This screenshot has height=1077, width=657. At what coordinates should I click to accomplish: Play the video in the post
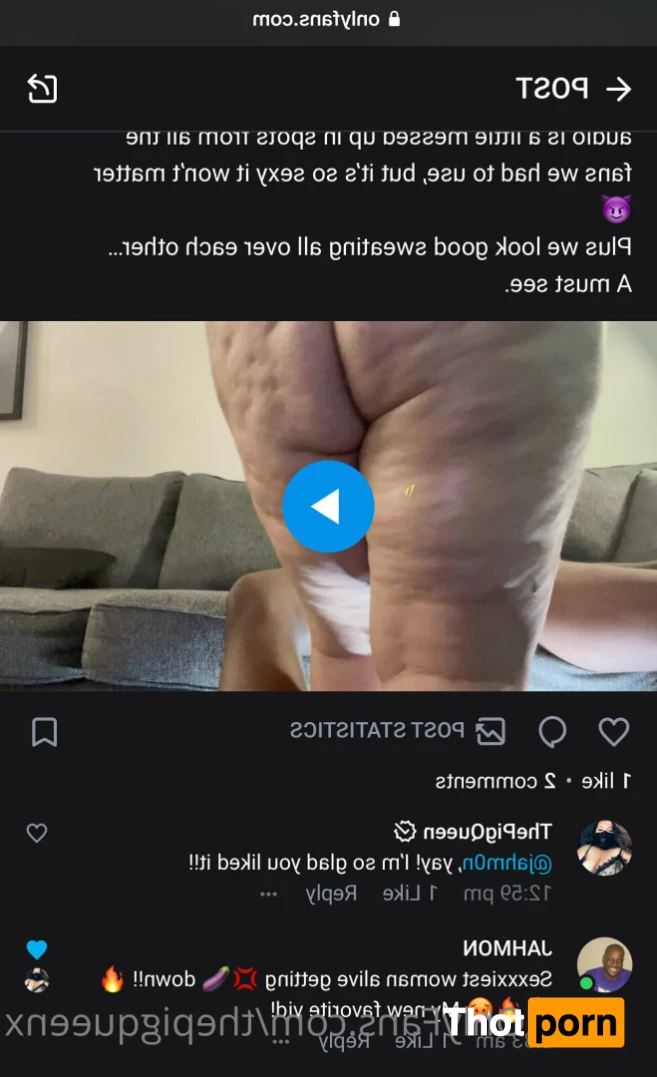click(x=328, y=507)
